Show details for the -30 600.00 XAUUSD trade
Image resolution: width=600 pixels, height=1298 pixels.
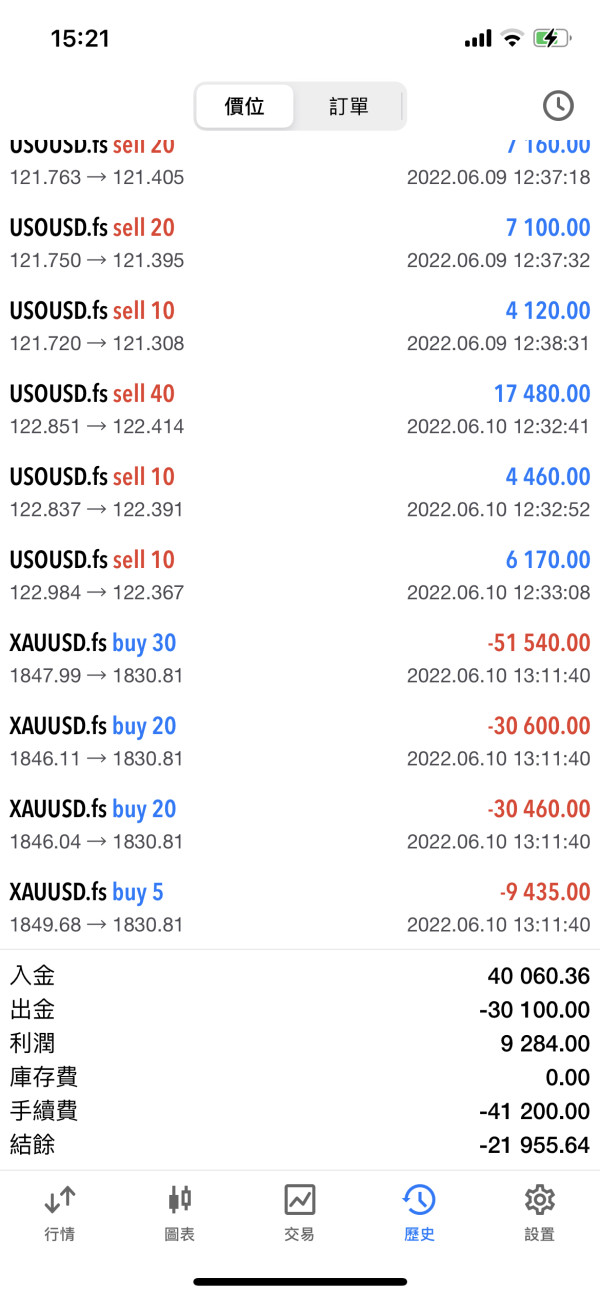[x=300, y=741]
